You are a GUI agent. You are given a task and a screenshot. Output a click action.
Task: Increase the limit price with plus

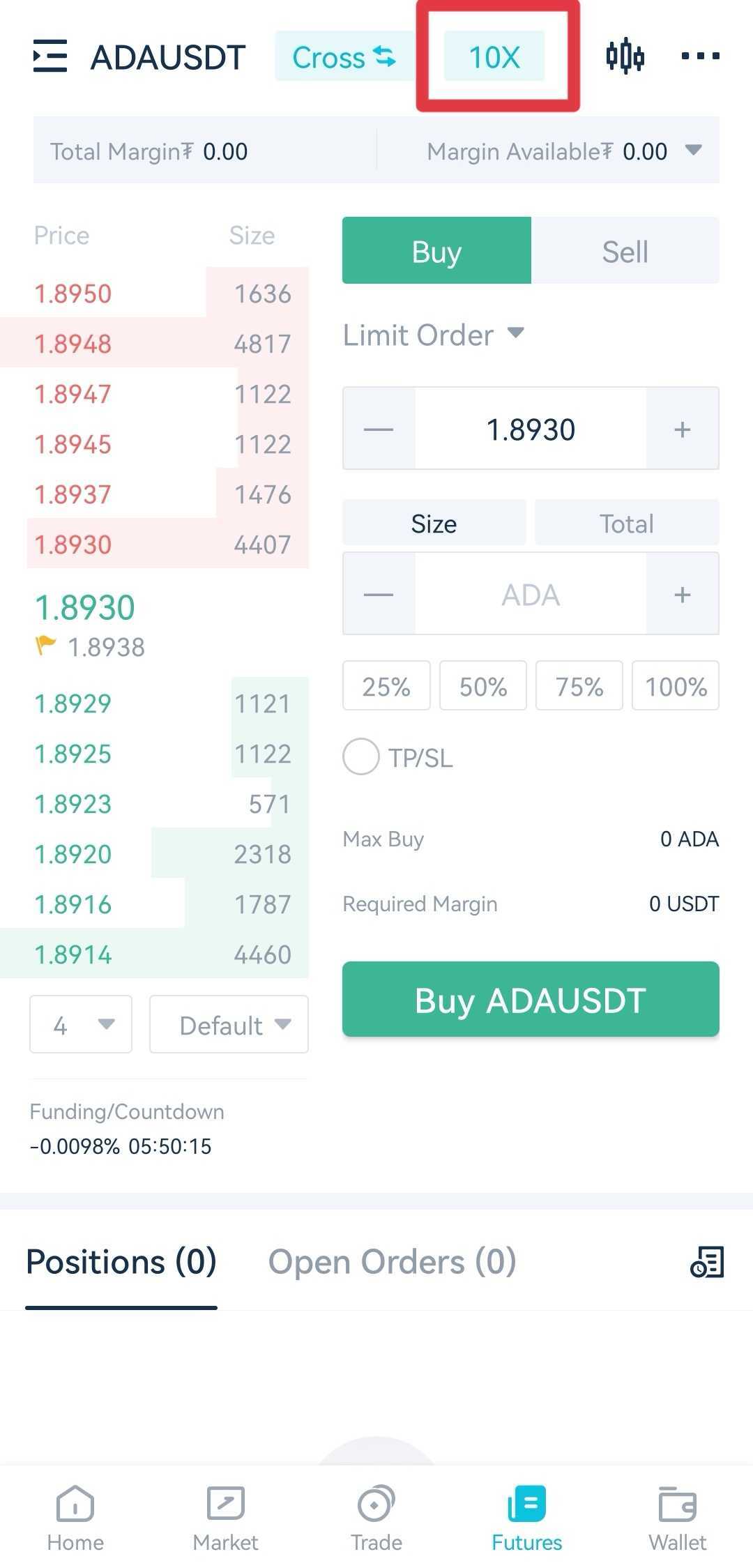pyautogui.click(x=683, y=429)
